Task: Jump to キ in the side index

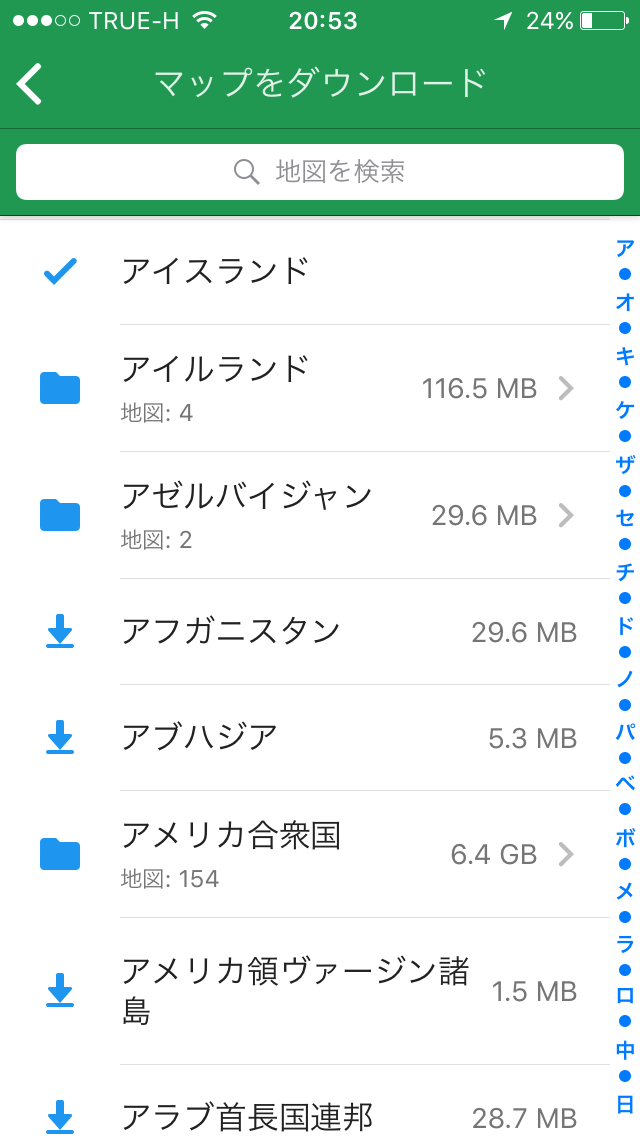Action: [625, 356]
